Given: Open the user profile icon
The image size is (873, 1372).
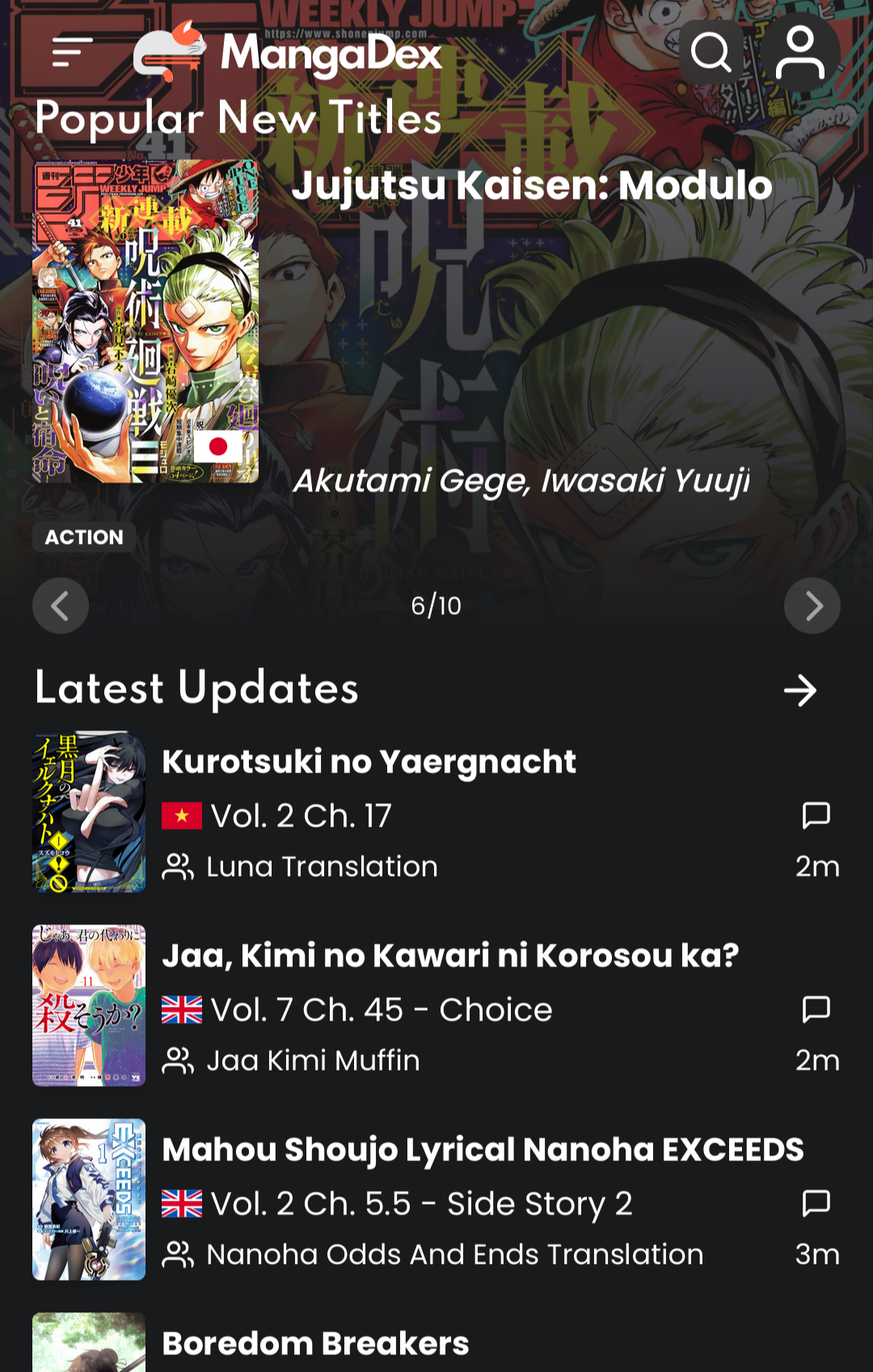Looking at the screenshot, I should coord(799,53).
